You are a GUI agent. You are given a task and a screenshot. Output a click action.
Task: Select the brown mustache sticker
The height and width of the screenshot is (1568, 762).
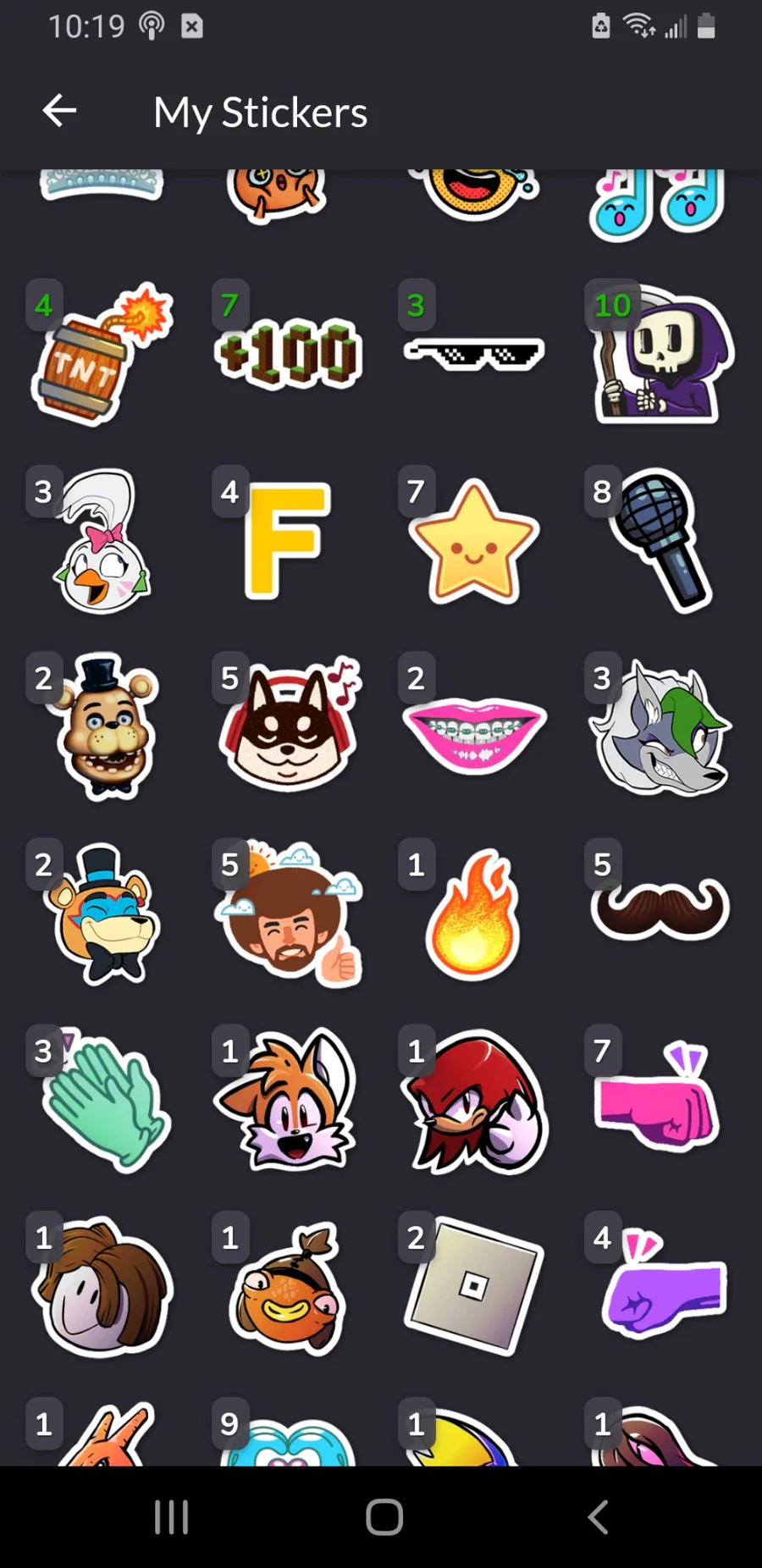[x=660, y=908]
